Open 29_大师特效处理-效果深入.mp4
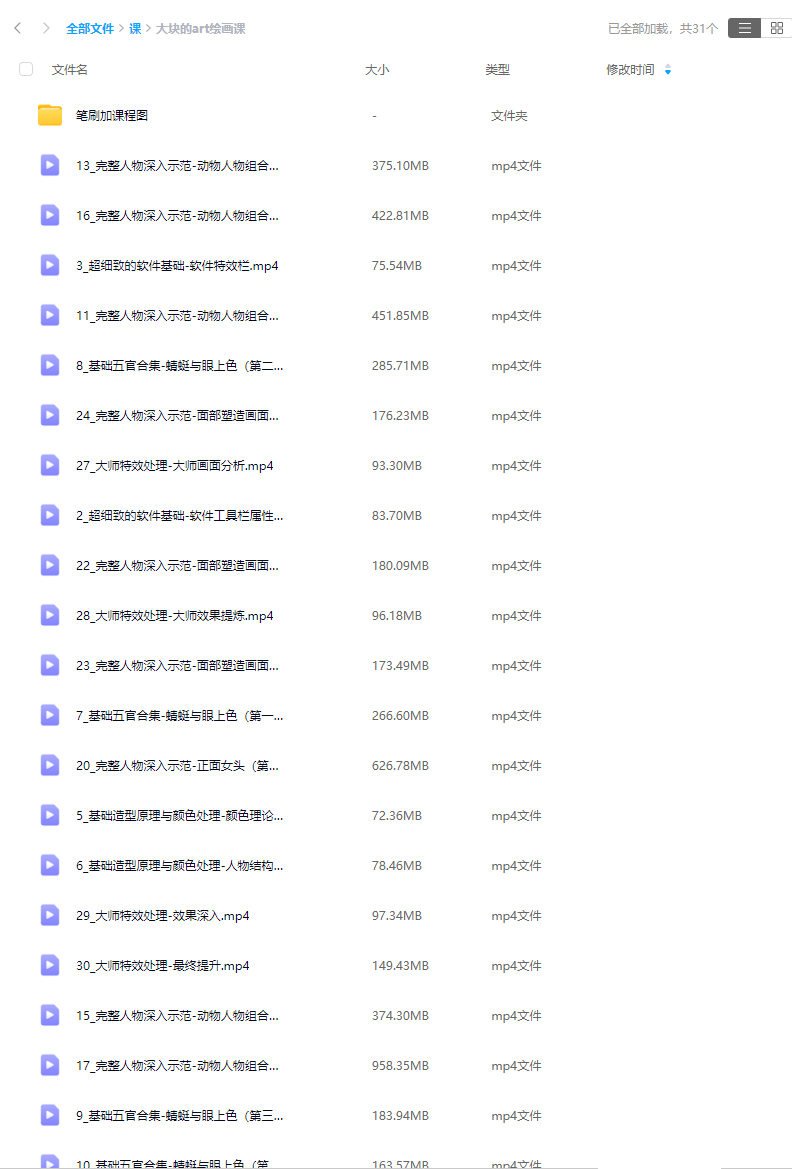This screenshot has height=1169, width=792. point(162,916)
